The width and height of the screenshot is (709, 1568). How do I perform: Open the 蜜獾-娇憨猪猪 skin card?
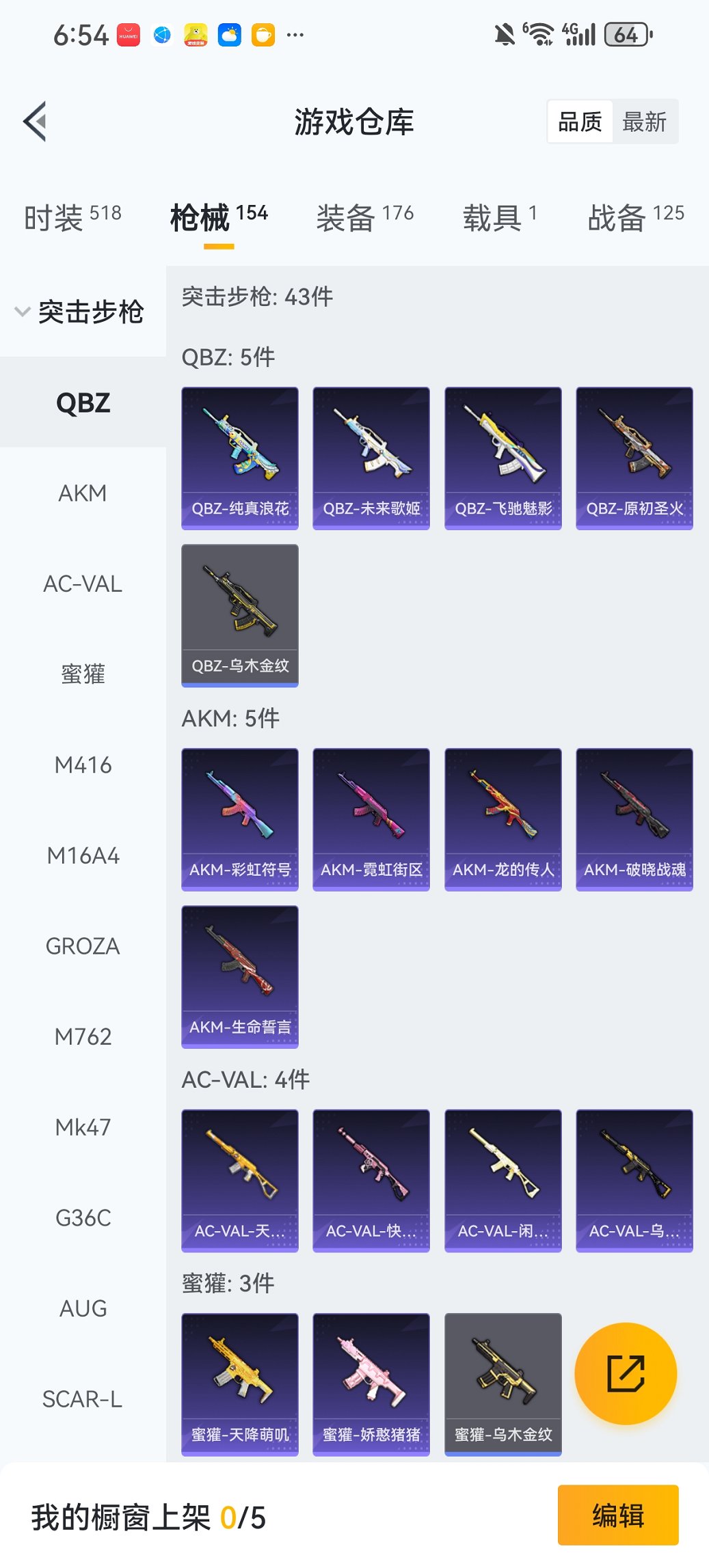coord(371,1384)
